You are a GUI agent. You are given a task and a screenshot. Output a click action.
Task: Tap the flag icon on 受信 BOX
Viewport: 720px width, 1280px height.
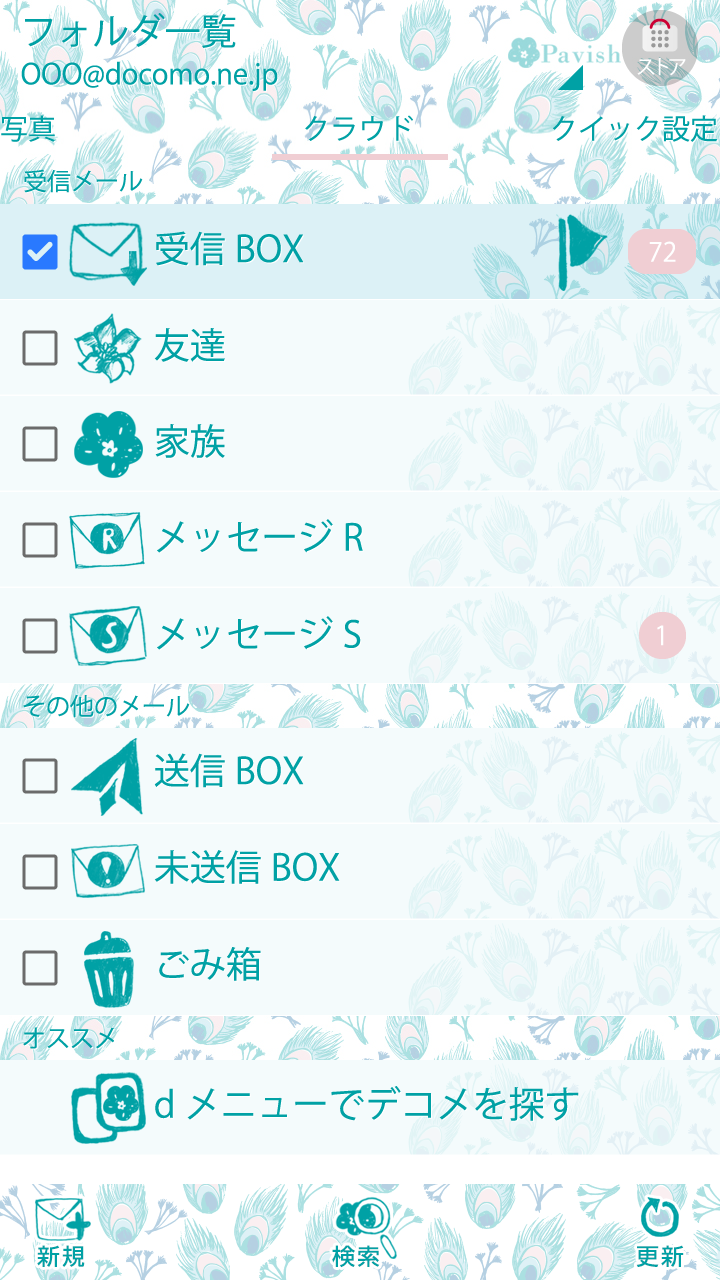click(582, 250)
